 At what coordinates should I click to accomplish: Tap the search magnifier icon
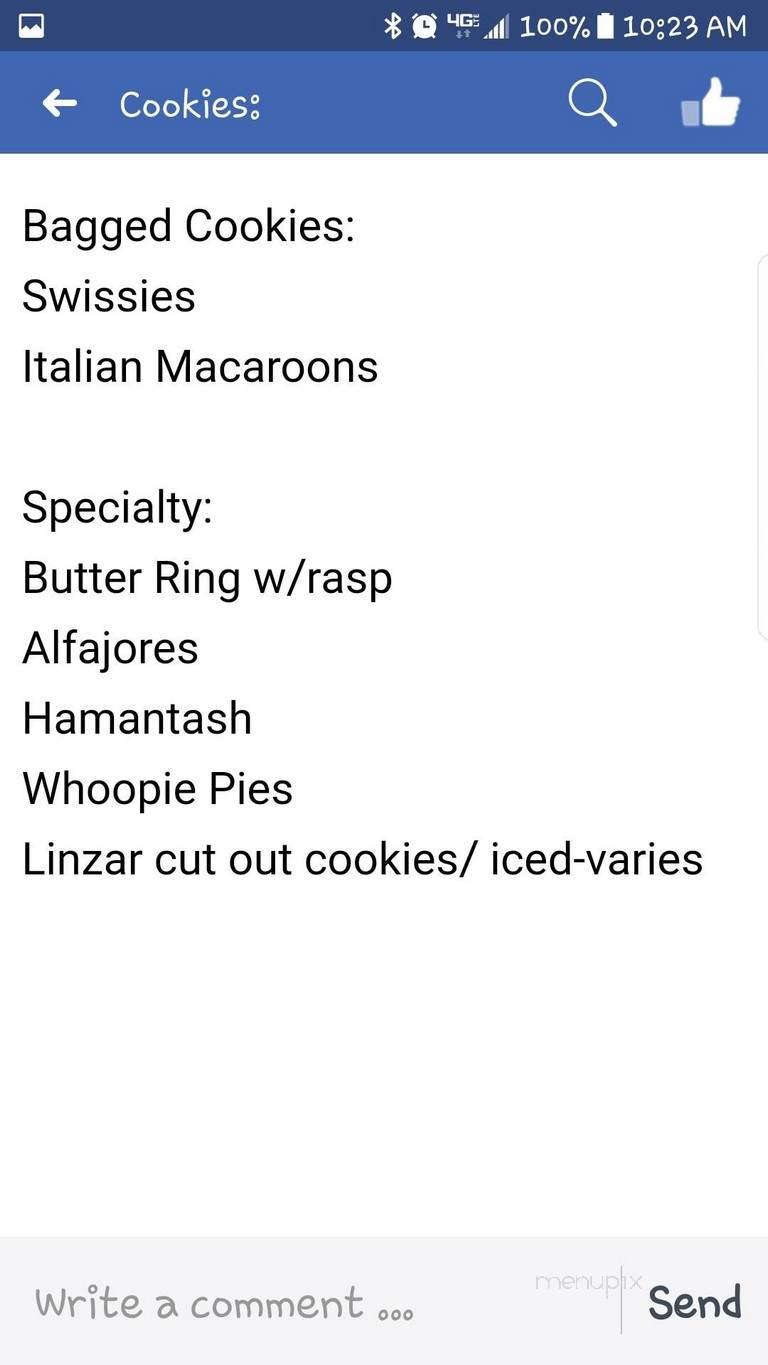pyautogui.click(x=591, y=103)
